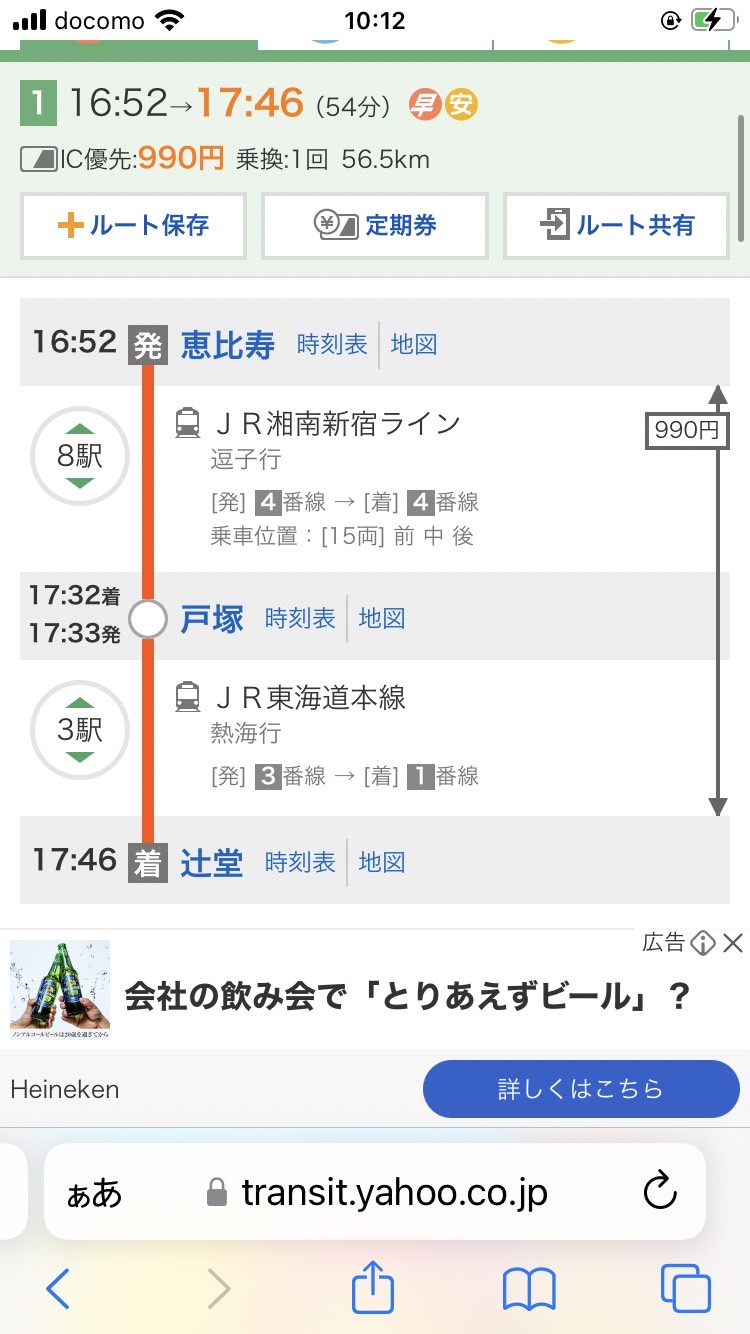
Task: View the 時刻表 timetable for 辻堂
Action: (x=300, y=863)
